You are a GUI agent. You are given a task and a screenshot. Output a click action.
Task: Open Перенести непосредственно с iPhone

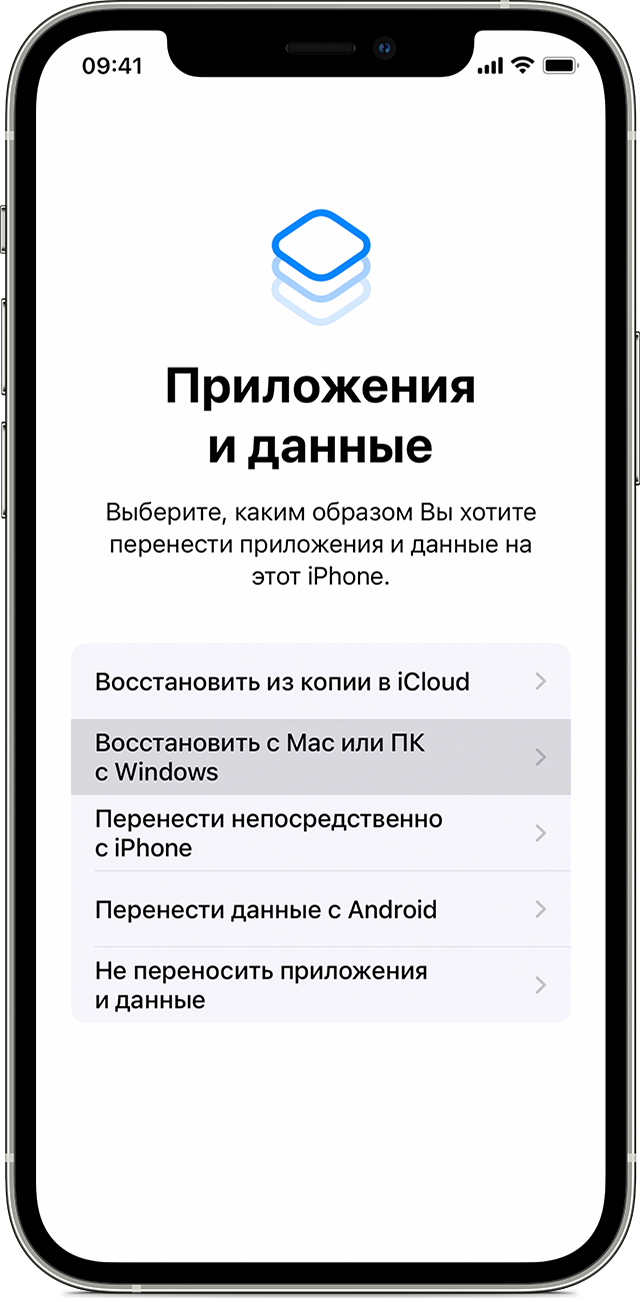pyautogui.click(x=320, y=833)
